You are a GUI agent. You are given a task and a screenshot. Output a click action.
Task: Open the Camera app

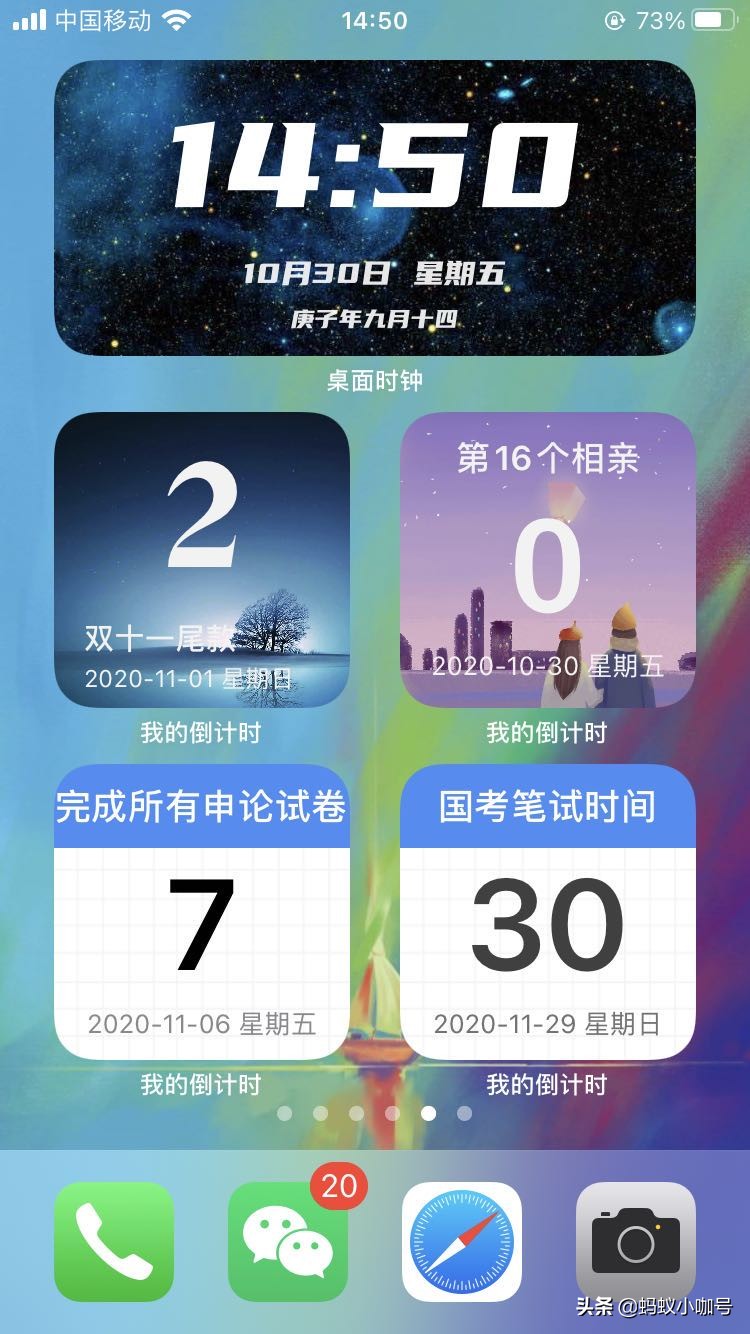[x=636, y=1242]
